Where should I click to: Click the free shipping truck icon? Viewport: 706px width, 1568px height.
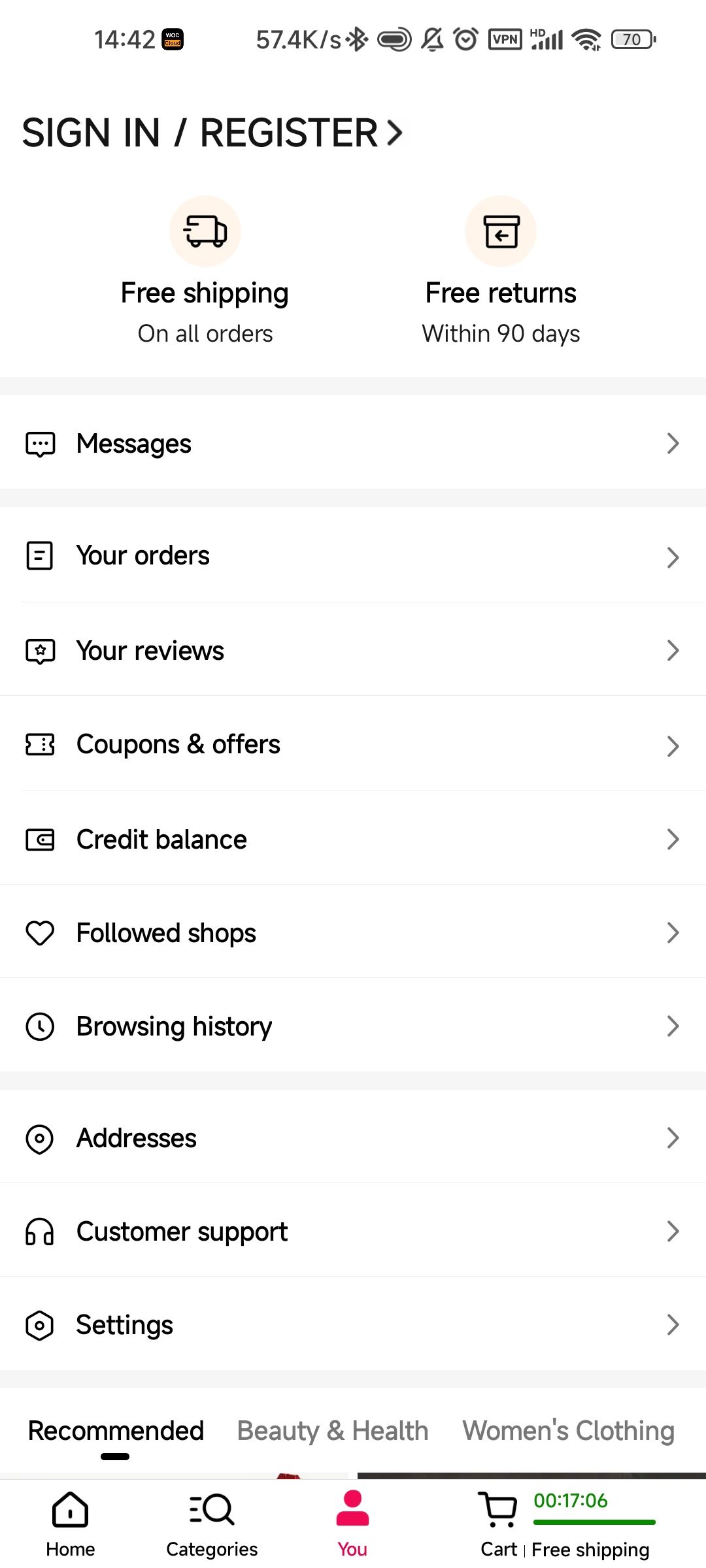[x=205, y=231]
